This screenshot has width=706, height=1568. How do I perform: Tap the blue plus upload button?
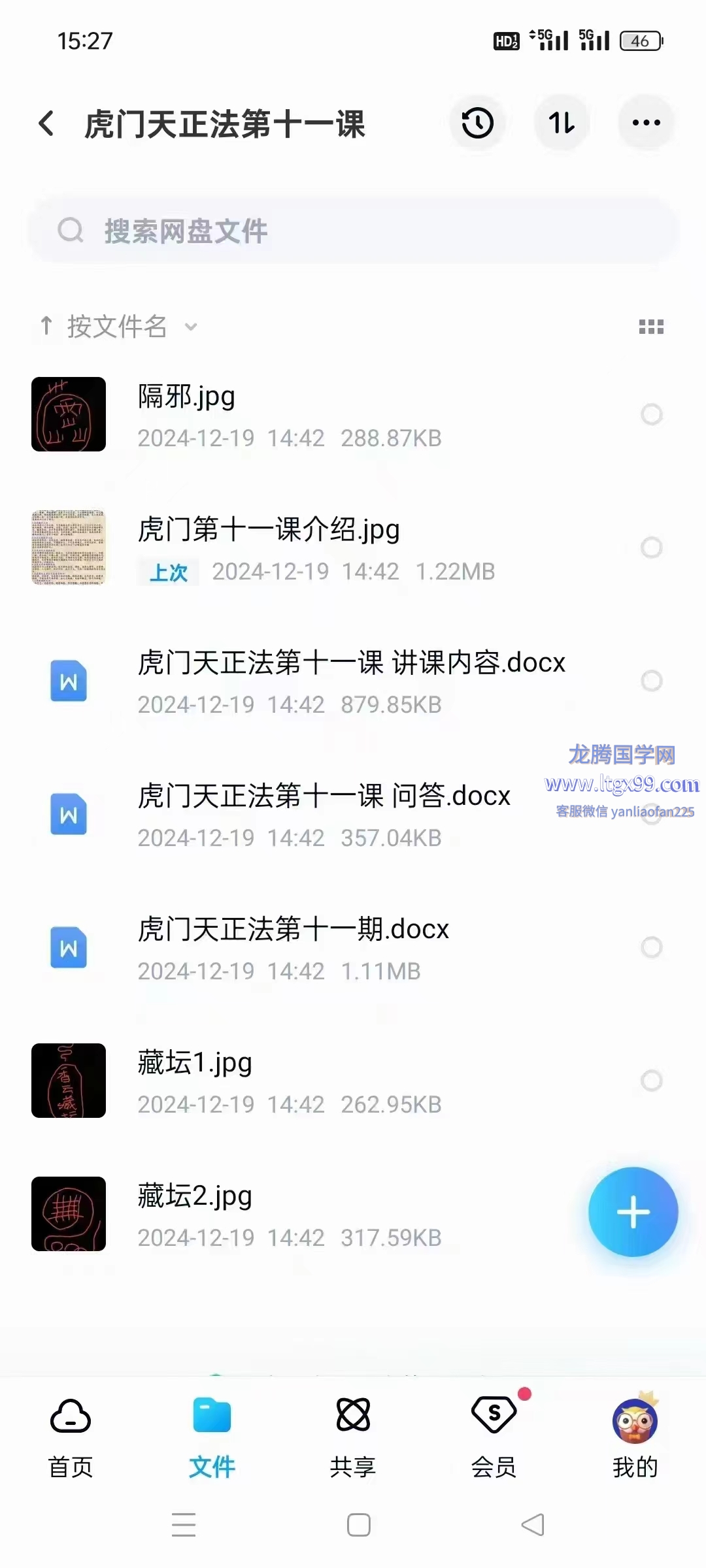tap(633, 1212)
